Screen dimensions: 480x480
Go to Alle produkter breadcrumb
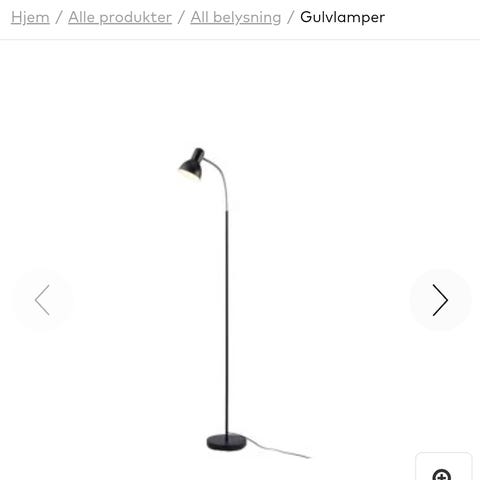click(x=120, y=17)
